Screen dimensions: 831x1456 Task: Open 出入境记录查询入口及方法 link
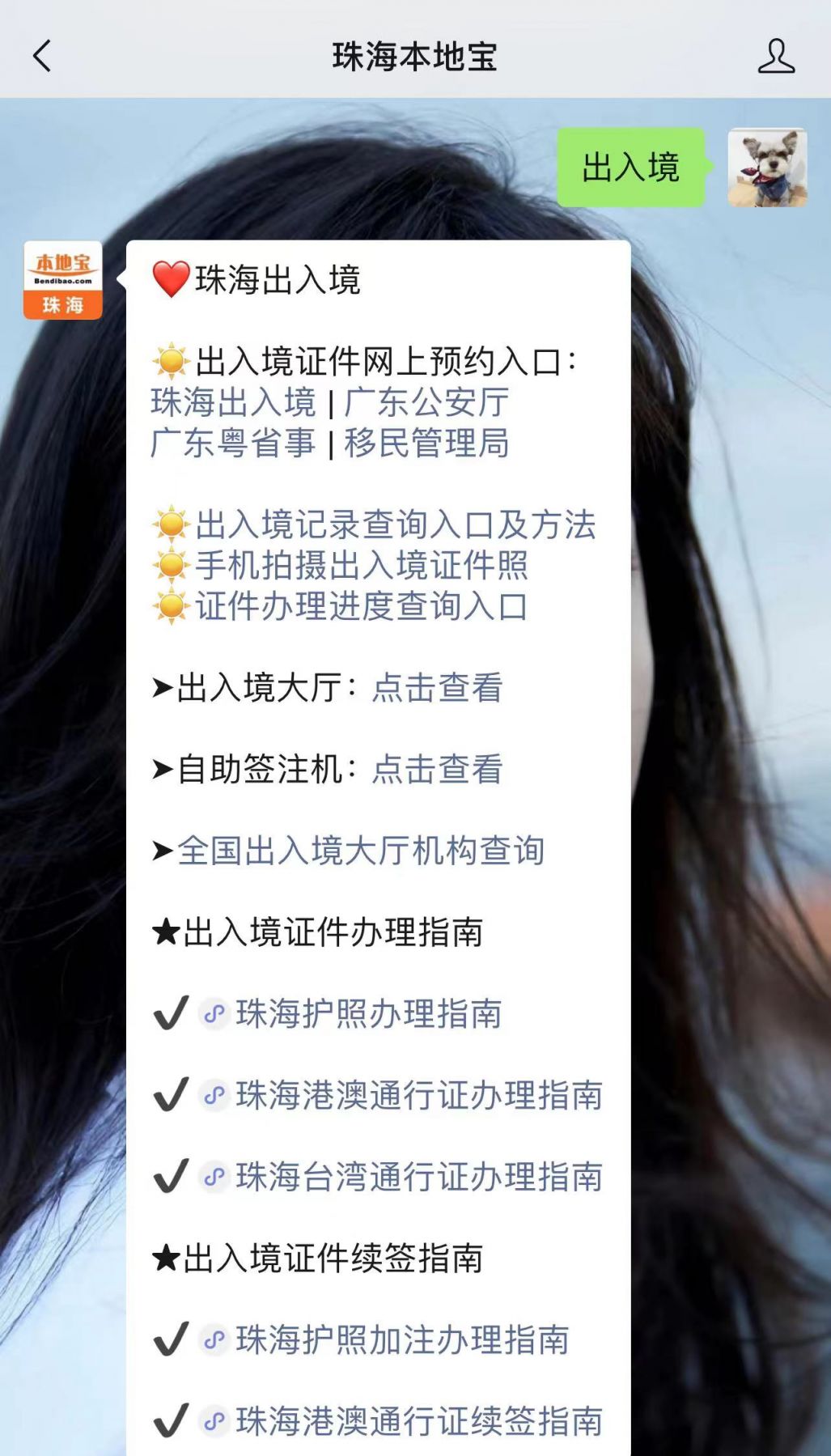(396, 524)
